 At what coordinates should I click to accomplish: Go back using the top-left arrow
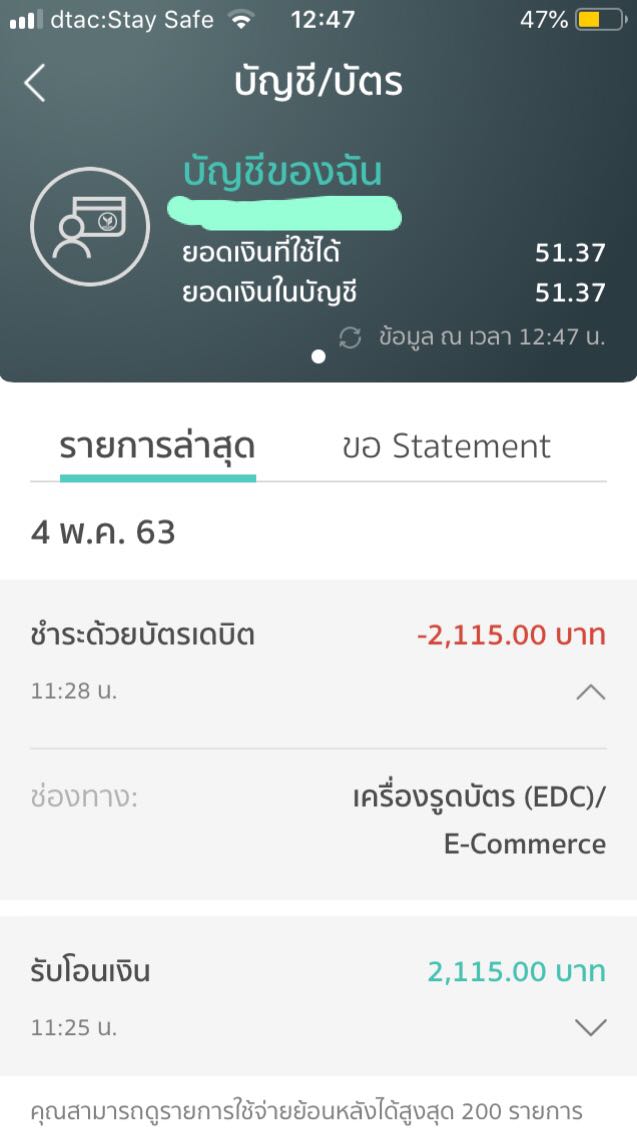(35, 82)
